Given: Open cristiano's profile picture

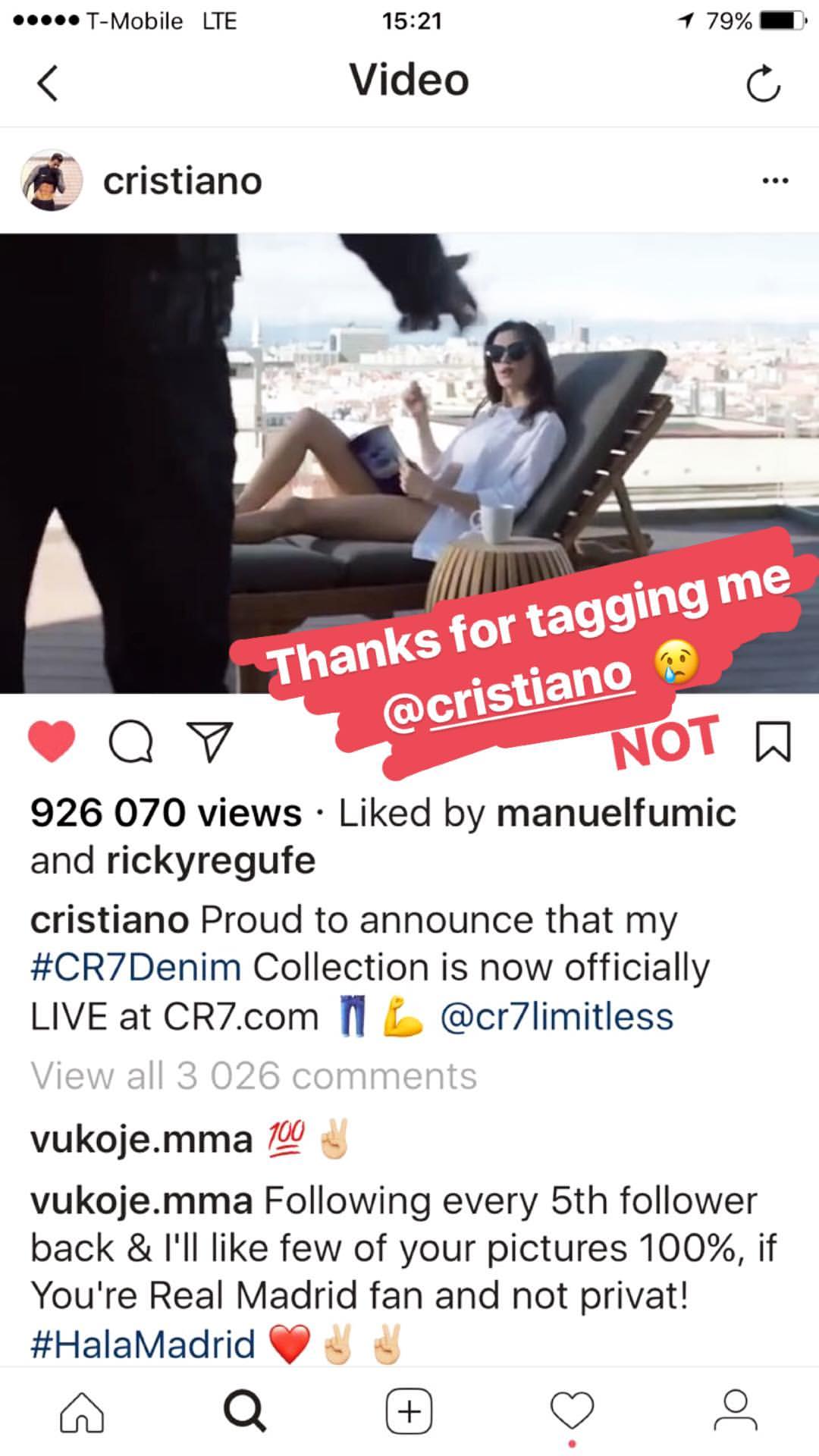Looking at the screenshot, I should (51, 180).
